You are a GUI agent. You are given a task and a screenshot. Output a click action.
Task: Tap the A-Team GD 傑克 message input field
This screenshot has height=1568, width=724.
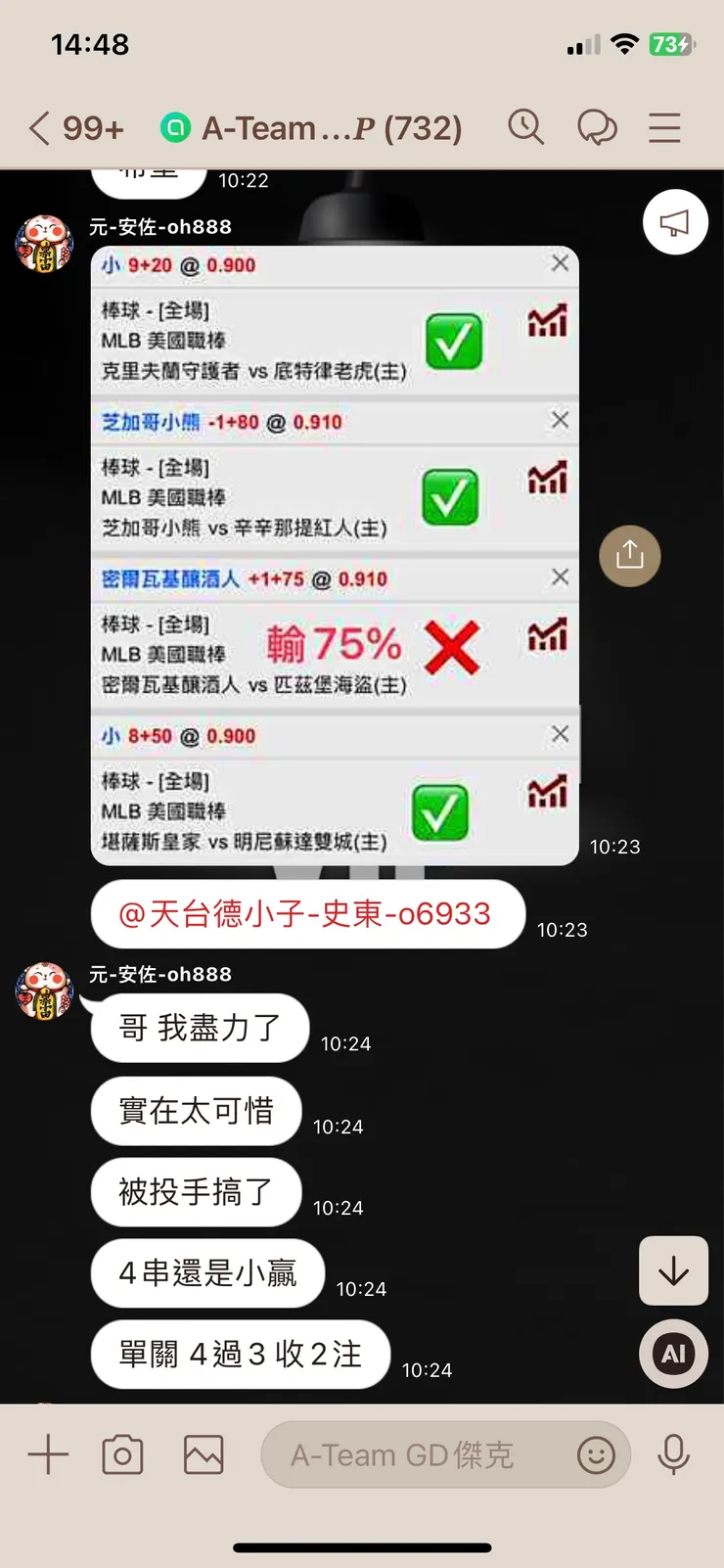(x=411, y=1454)
